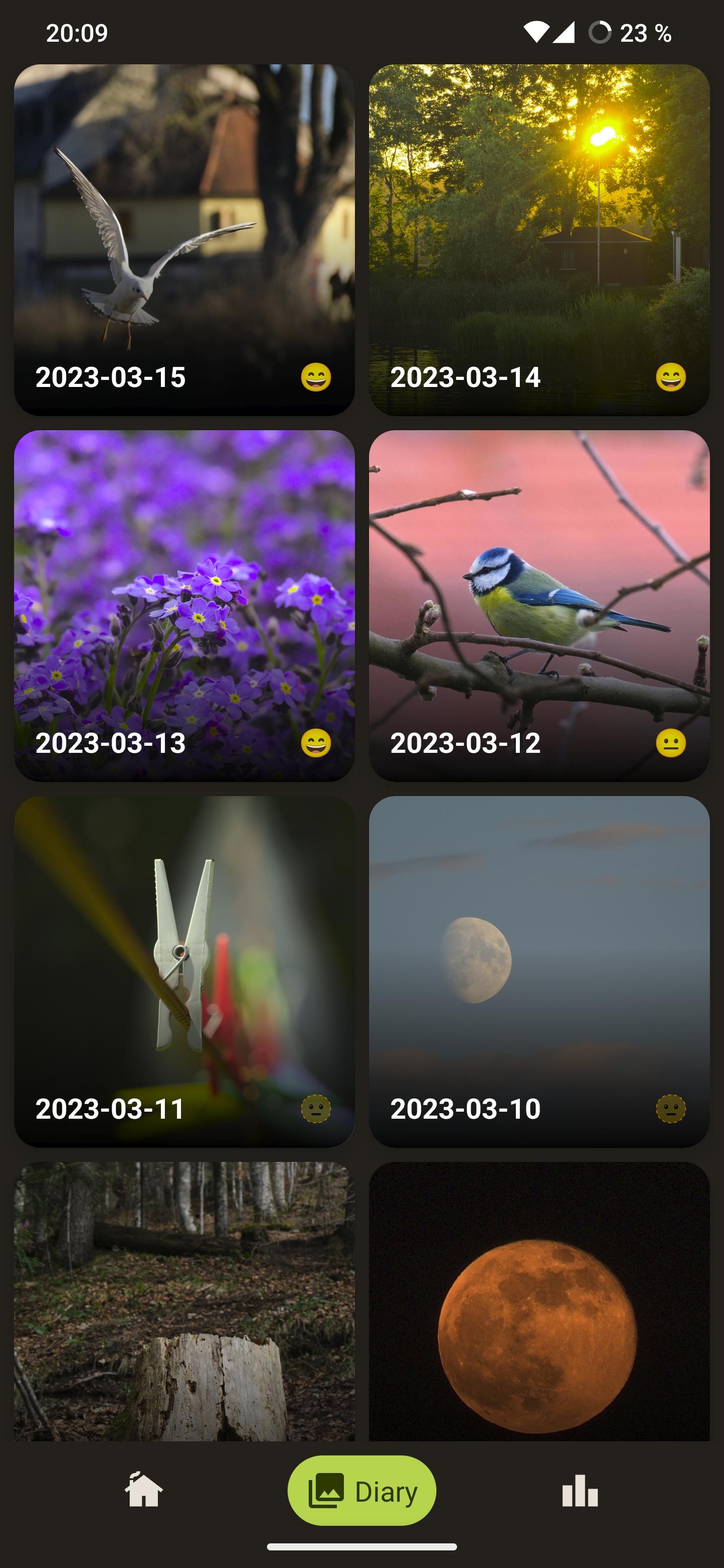This screenshot has width=724, height=1568.
Task: Go to the home tab
Action: (x=144, y=1491)
